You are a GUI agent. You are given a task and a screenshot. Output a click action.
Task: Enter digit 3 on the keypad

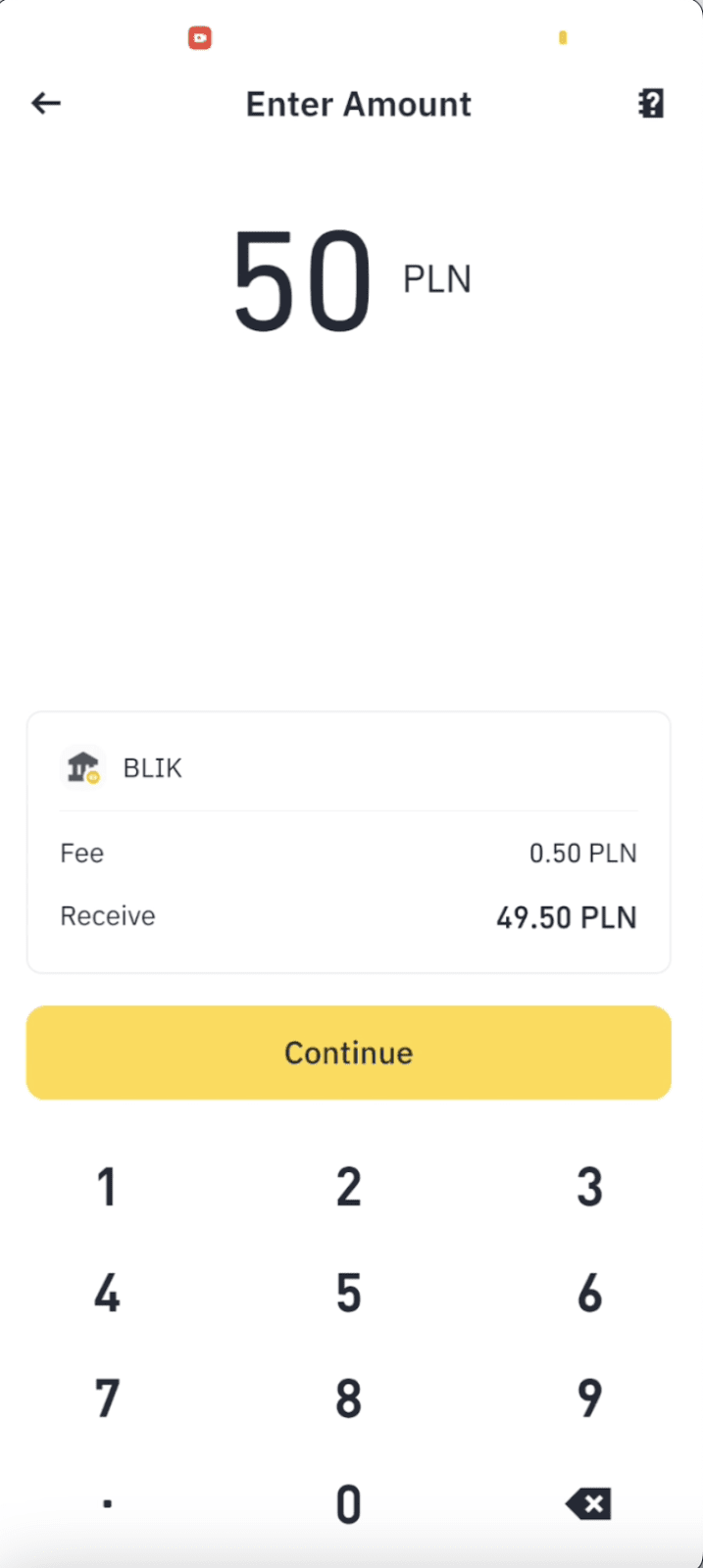click(x=589, y=1187)
